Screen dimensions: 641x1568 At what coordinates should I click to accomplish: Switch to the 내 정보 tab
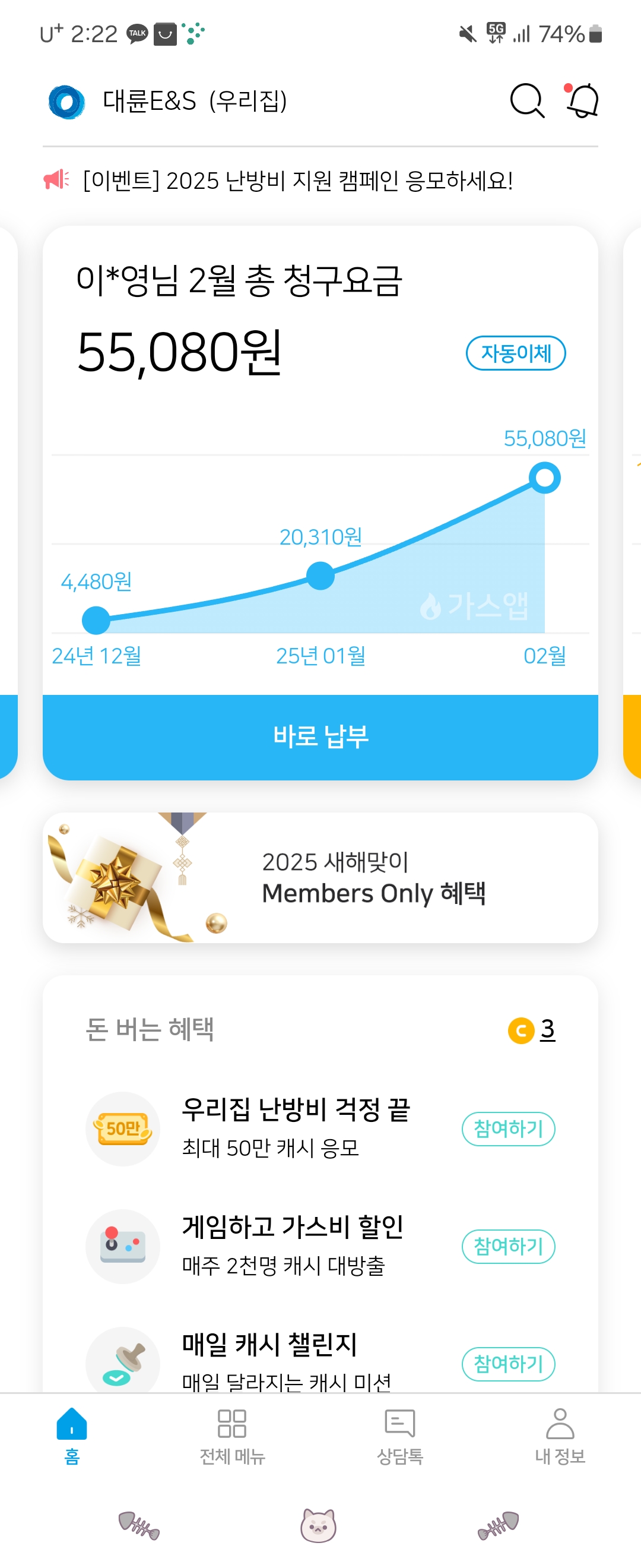tap(560, 1434)
